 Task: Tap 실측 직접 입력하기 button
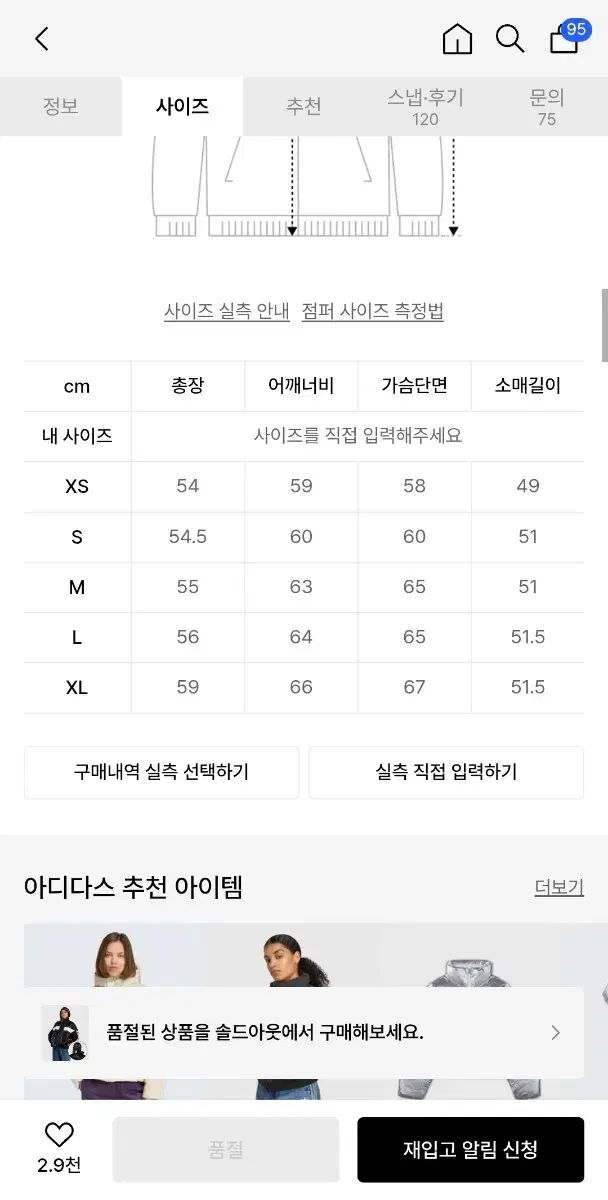point(446,772)
